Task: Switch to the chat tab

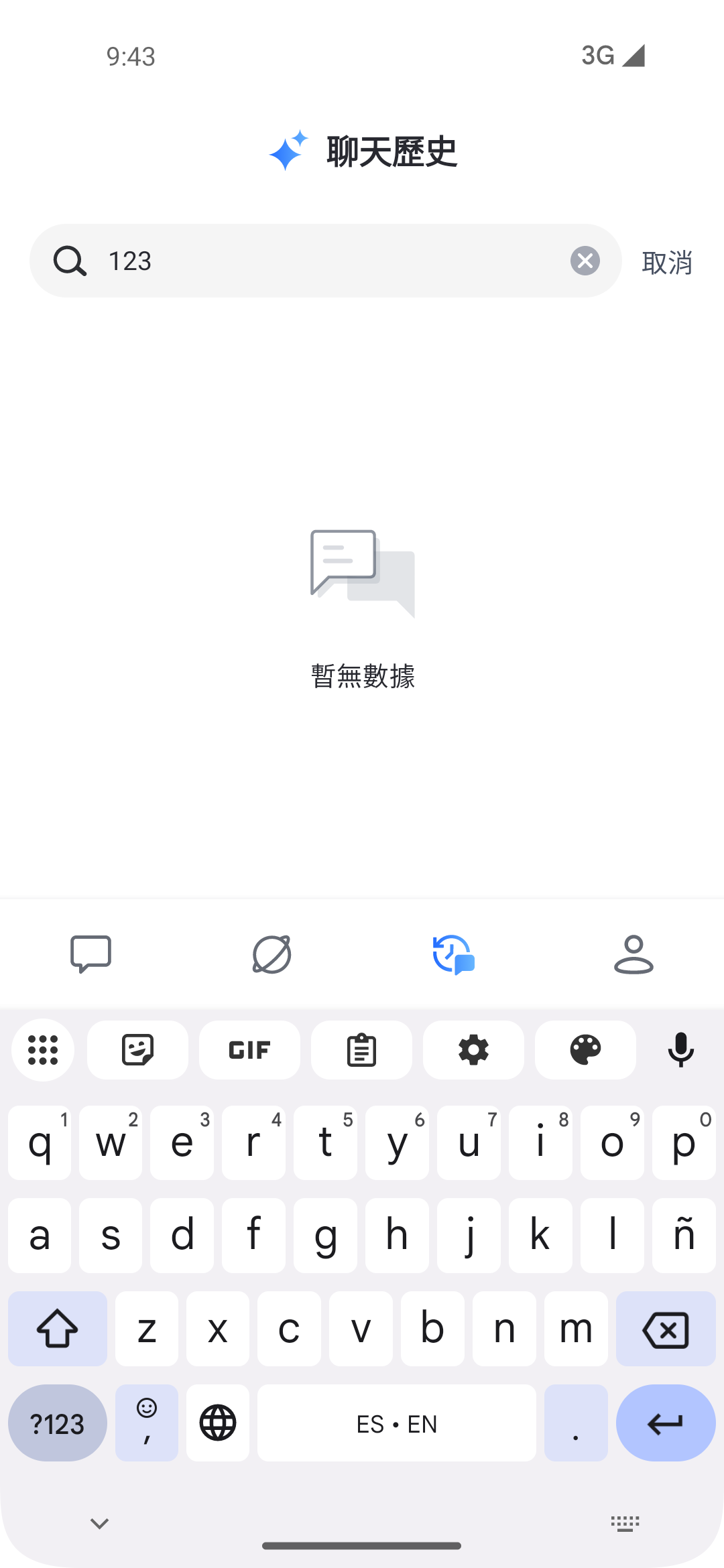Action: tap(90, 954)
